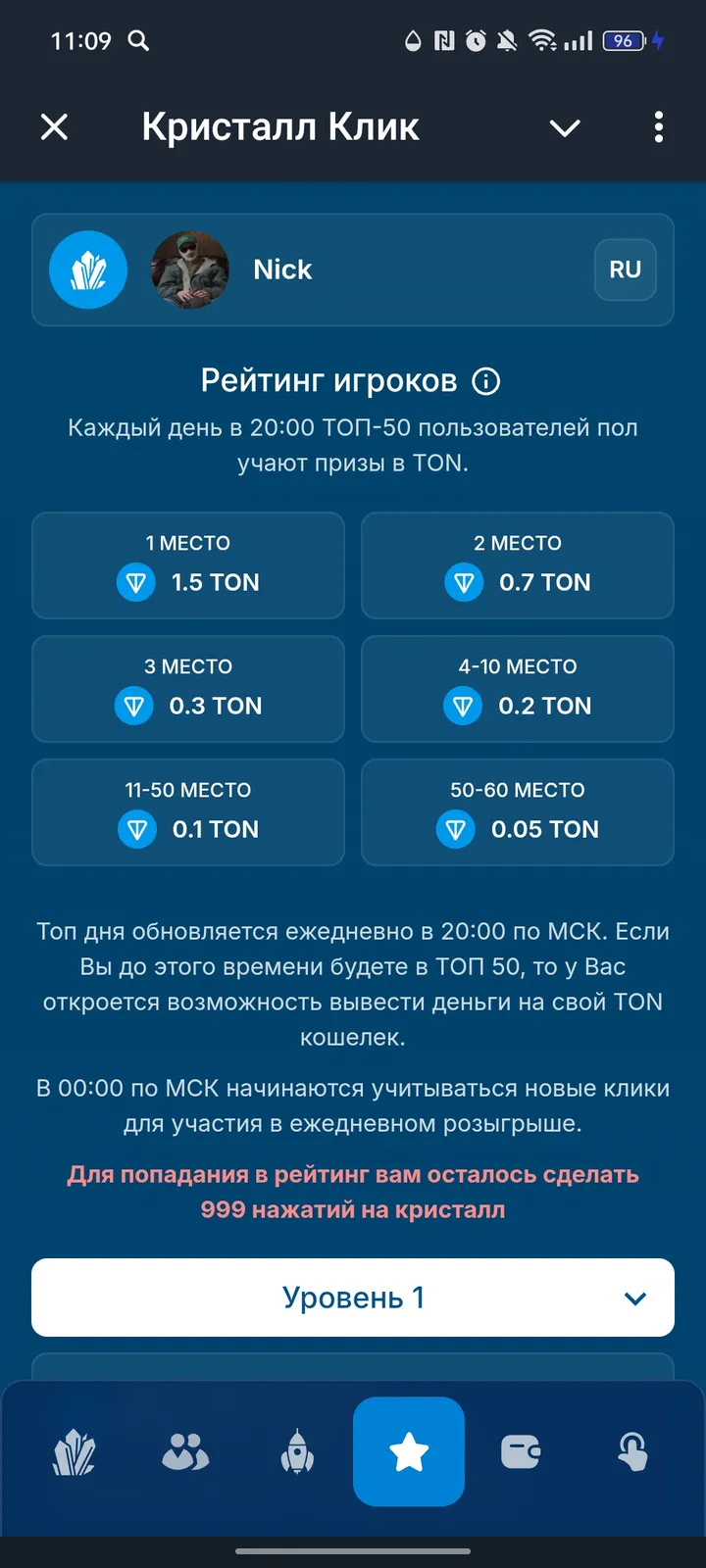Tap the highlighted star rating icon
Viewport: 706px width, 1568px height.
click(x=409, y=1451)
